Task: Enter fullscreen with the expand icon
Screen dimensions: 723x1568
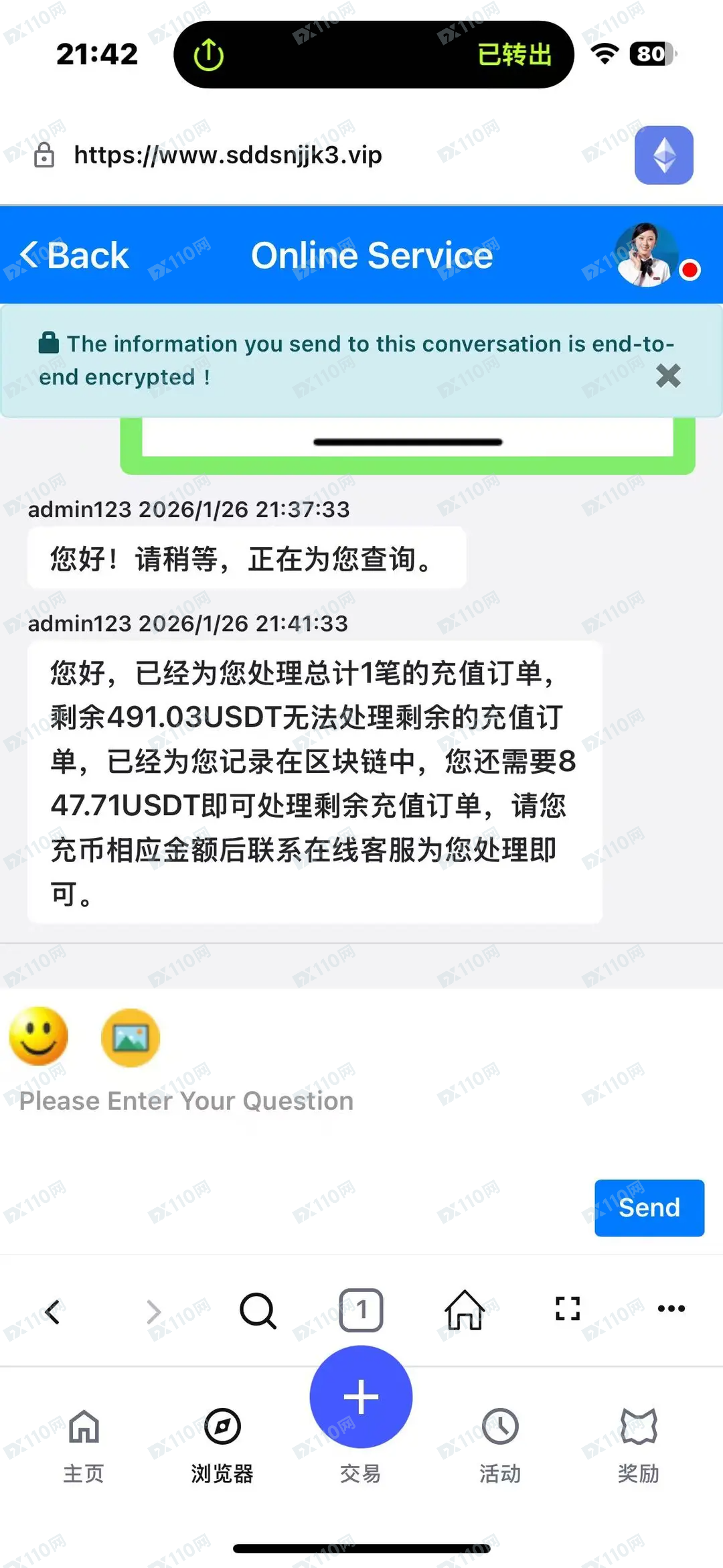Action: point(568,1309)
